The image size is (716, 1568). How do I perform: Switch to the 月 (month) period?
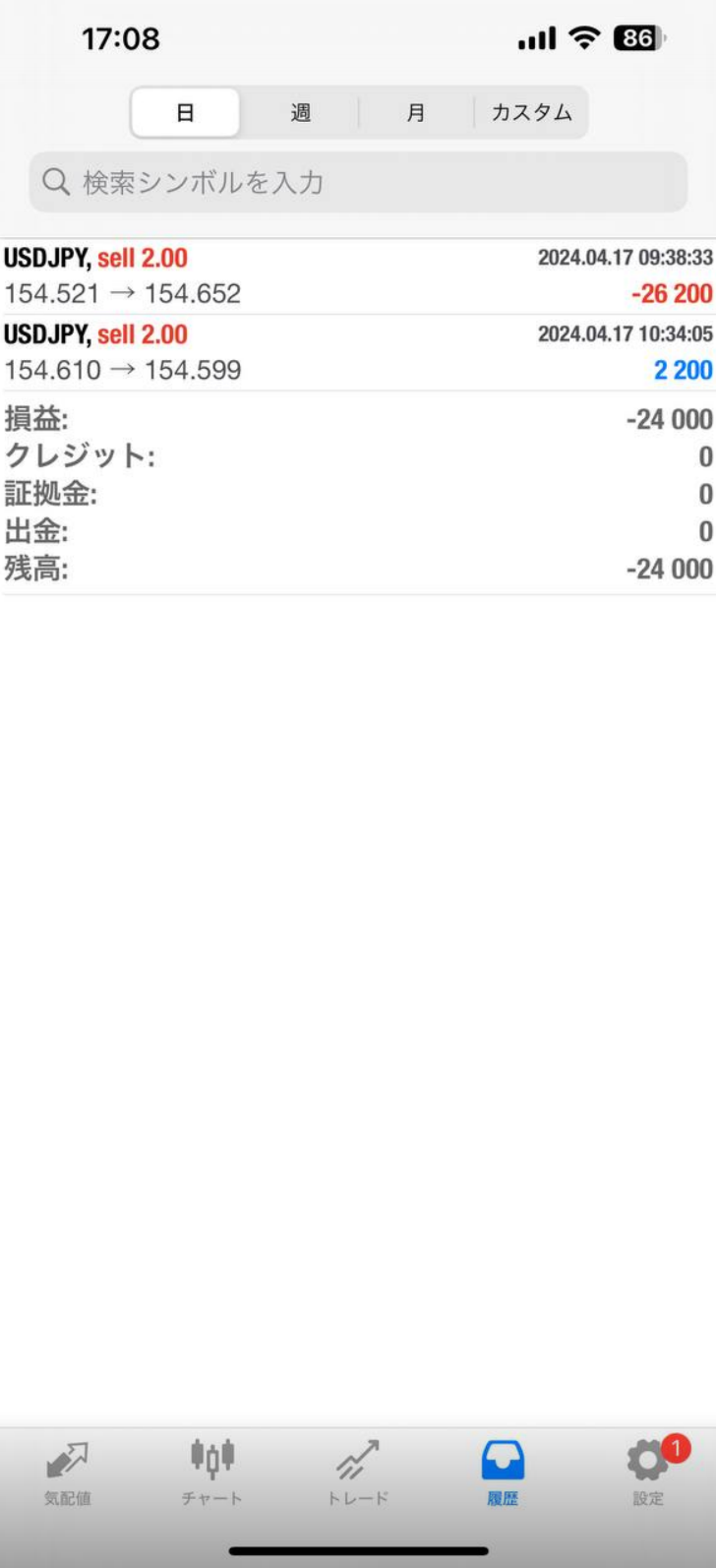point(416,112)
